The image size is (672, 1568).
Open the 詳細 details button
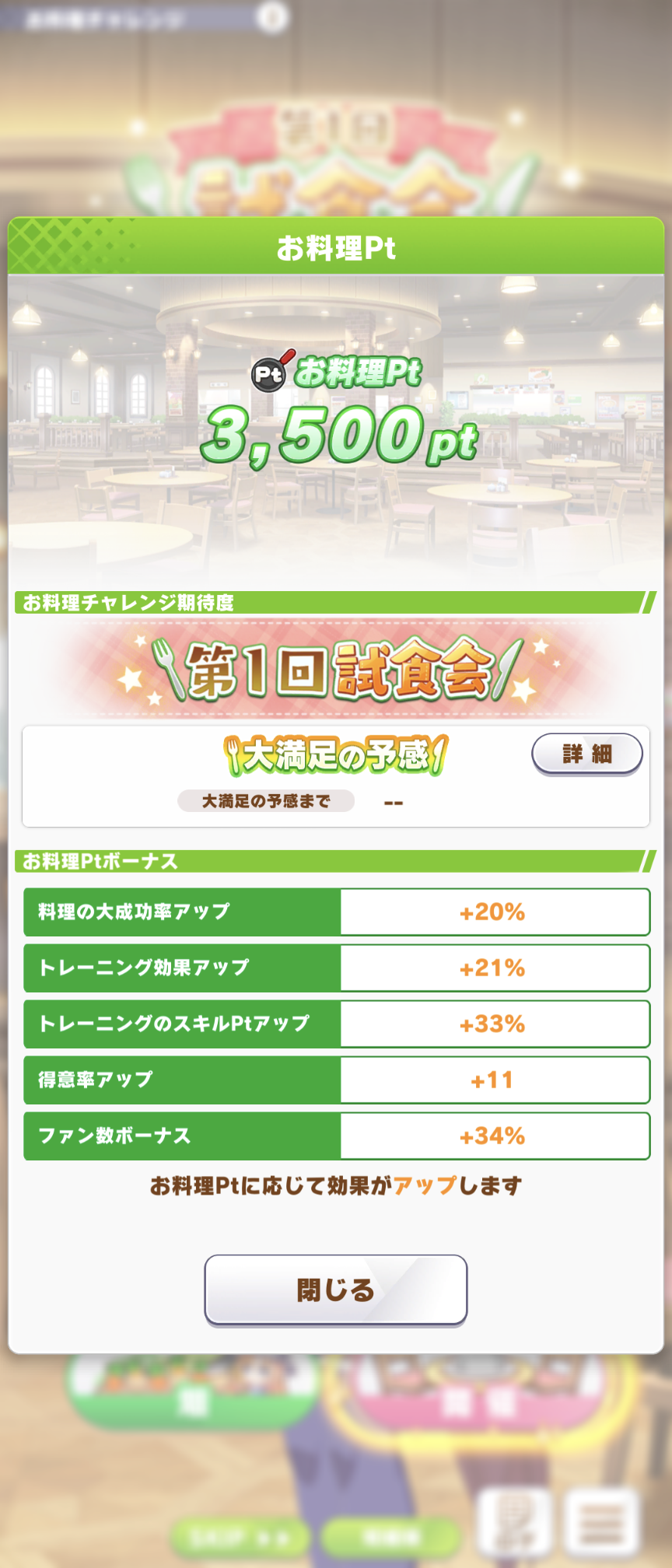(587, 754)
